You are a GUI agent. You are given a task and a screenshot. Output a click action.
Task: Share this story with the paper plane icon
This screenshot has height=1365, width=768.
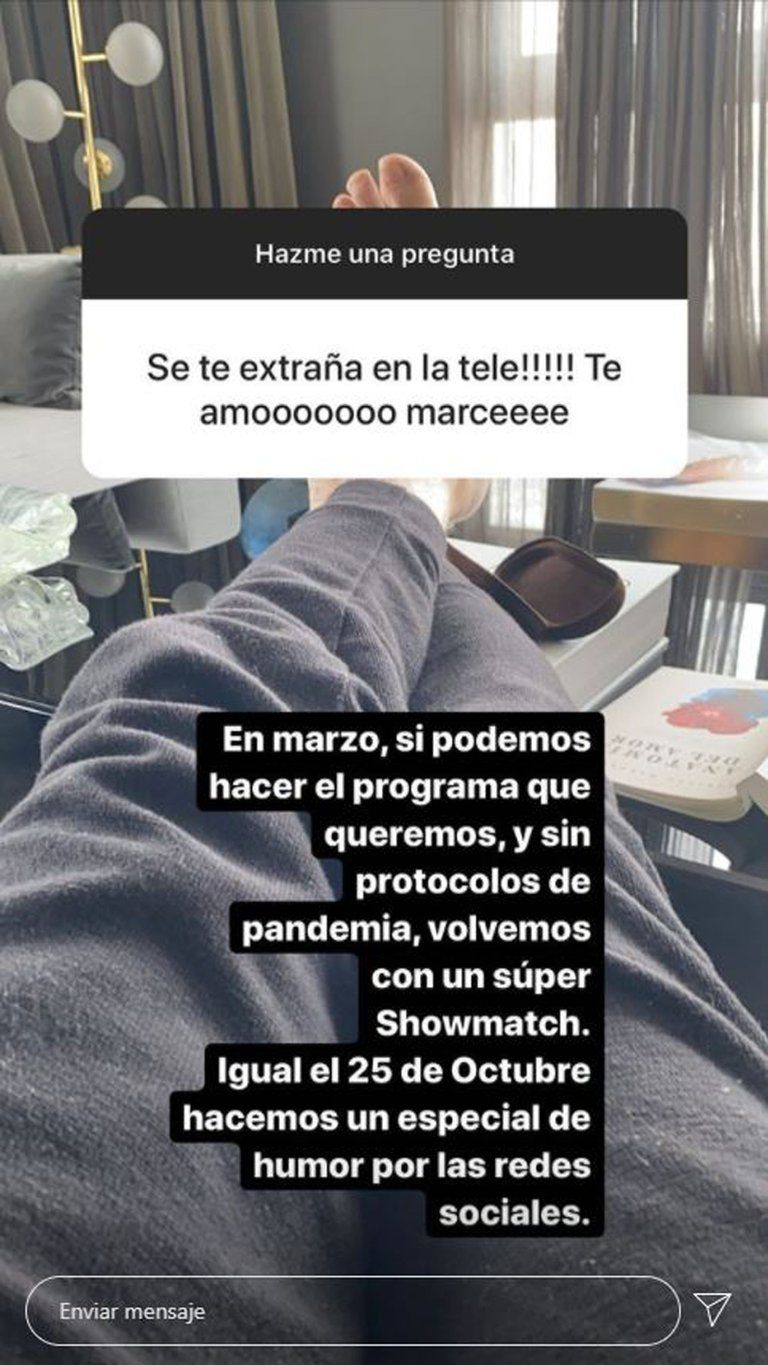(x=712, y=1308)
